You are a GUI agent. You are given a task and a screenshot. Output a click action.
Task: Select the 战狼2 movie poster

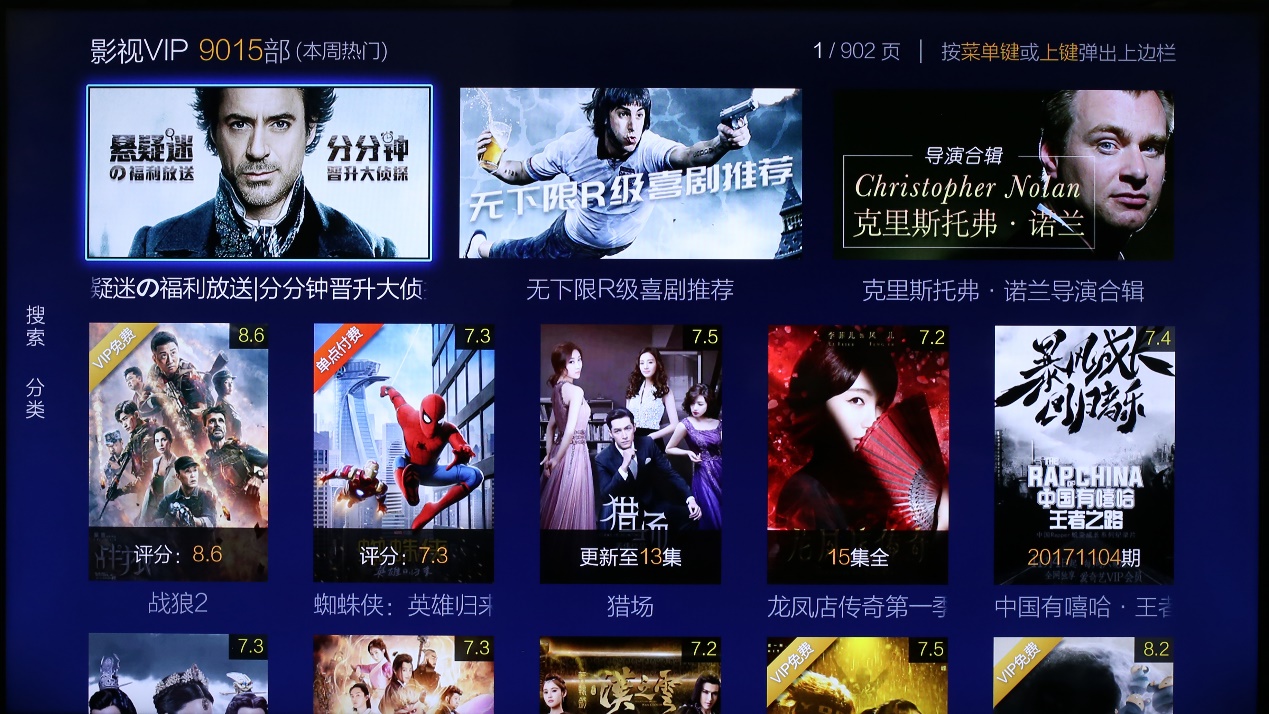click(178, 452)
